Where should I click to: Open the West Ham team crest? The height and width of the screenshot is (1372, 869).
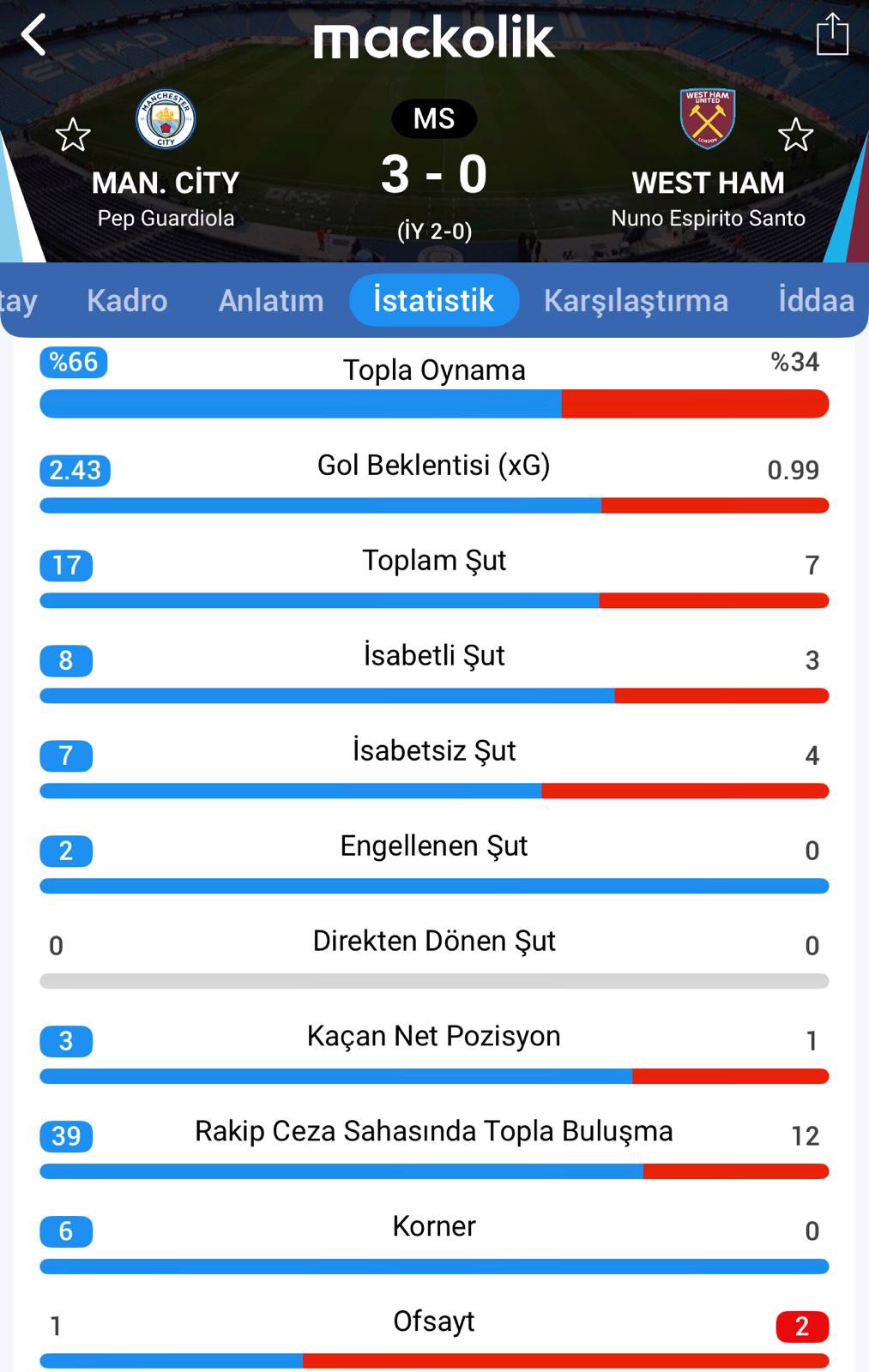click(x=708, y=119)
